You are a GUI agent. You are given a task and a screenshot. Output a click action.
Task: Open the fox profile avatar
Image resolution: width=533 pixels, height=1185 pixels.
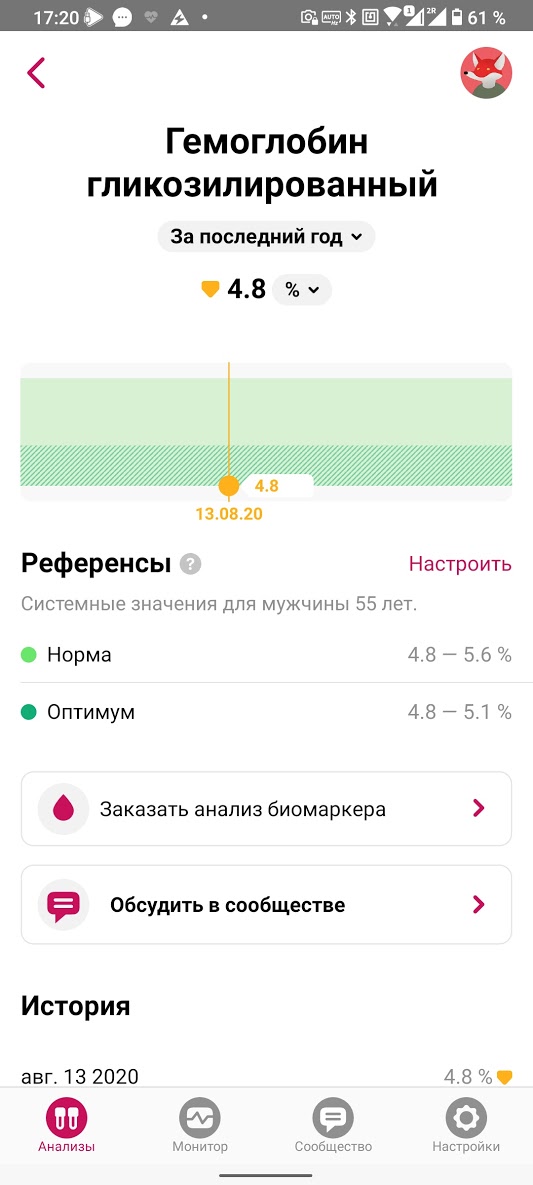click(x=486, y=73)
